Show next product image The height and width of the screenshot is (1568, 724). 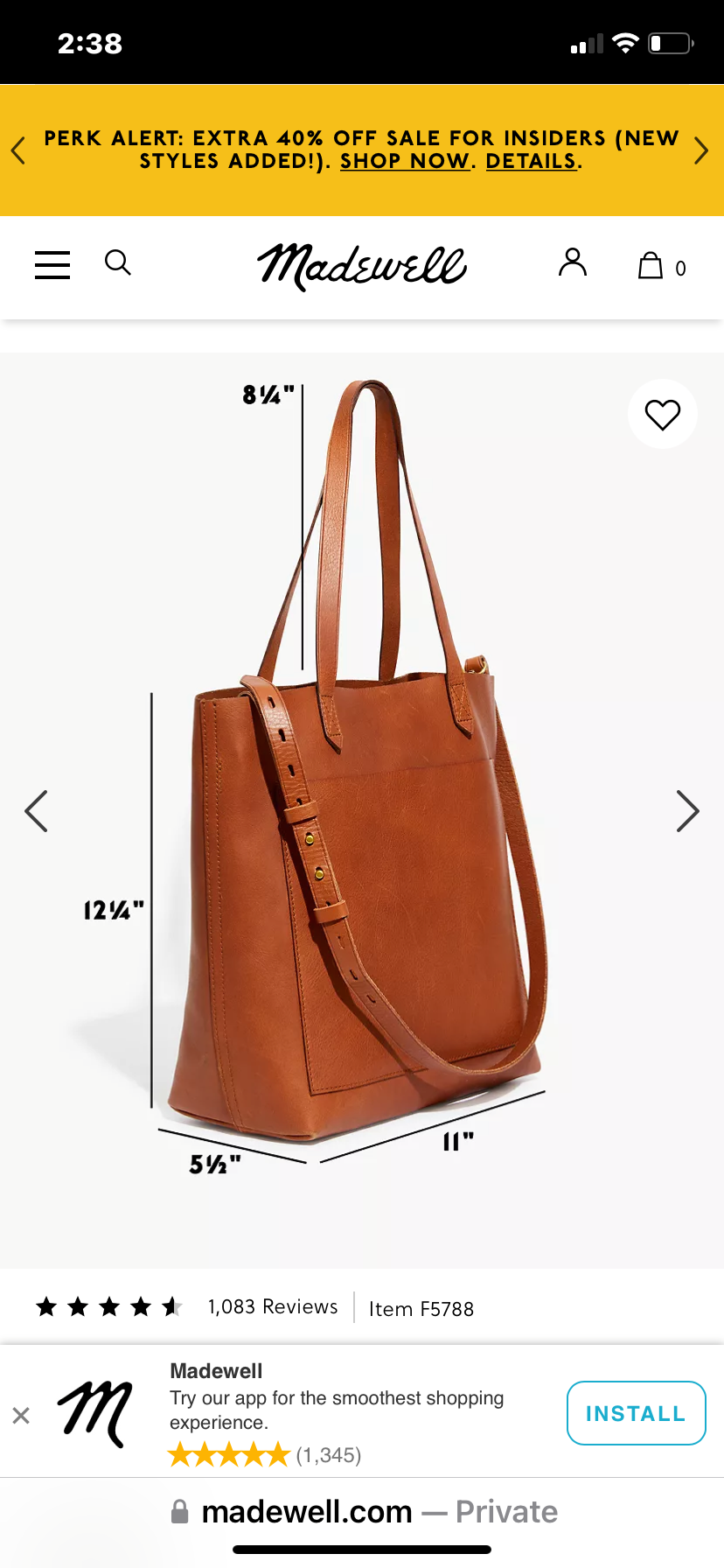(x=687, y=811)
